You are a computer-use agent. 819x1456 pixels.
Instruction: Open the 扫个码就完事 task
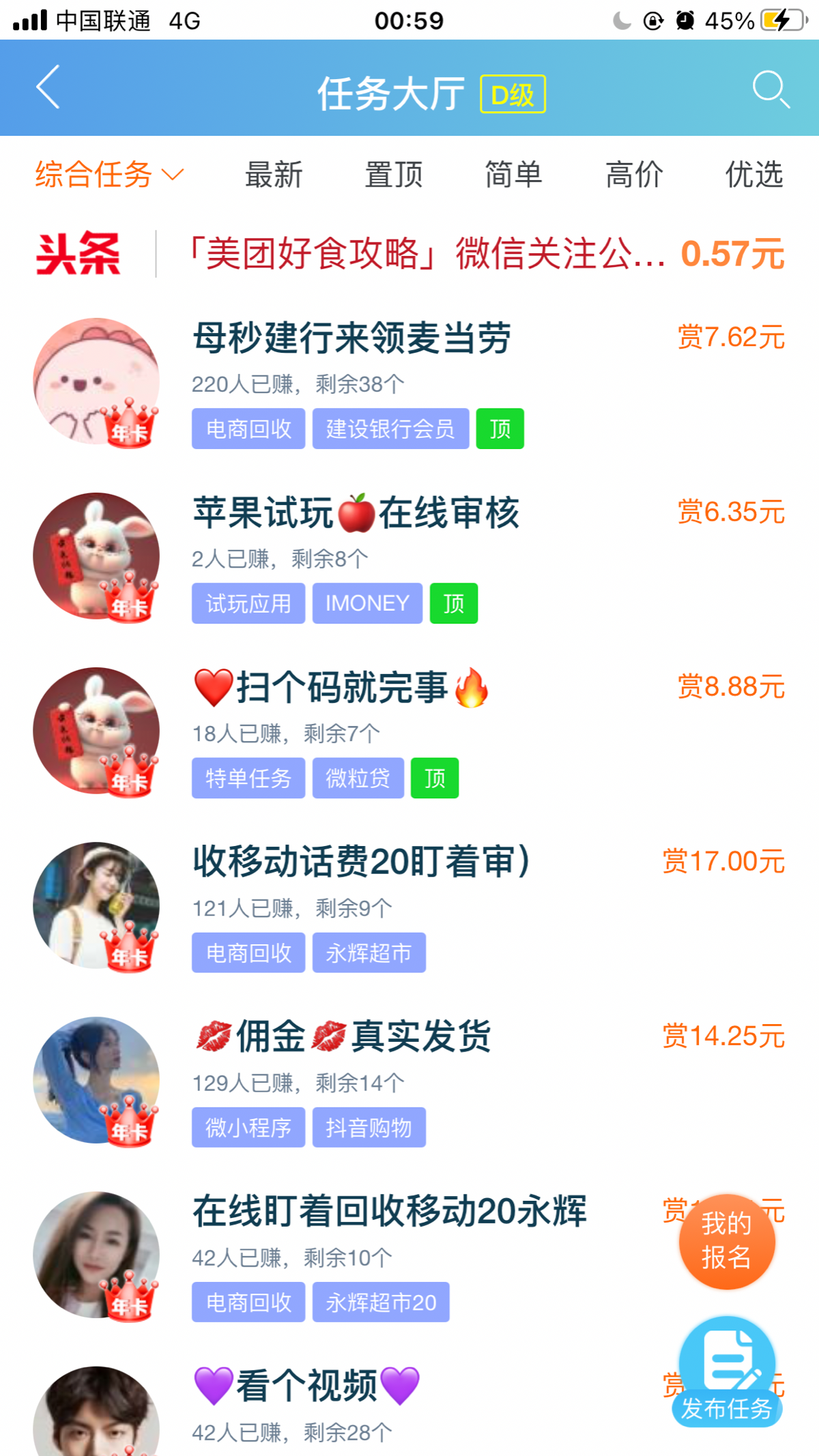pyautogui.click(x=341, y=688)
